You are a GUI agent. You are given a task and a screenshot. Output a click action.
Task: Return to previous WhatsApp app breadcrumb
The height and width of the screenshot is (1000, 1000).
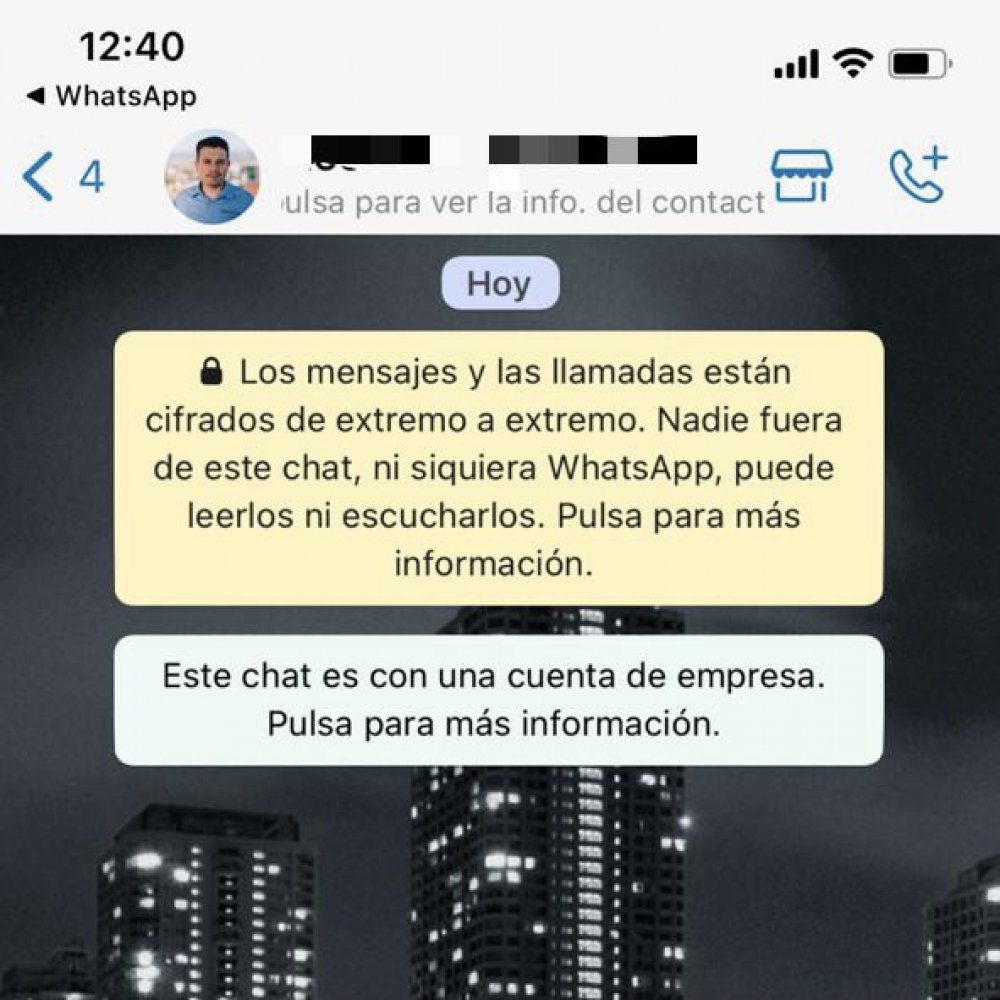(110, 96)
